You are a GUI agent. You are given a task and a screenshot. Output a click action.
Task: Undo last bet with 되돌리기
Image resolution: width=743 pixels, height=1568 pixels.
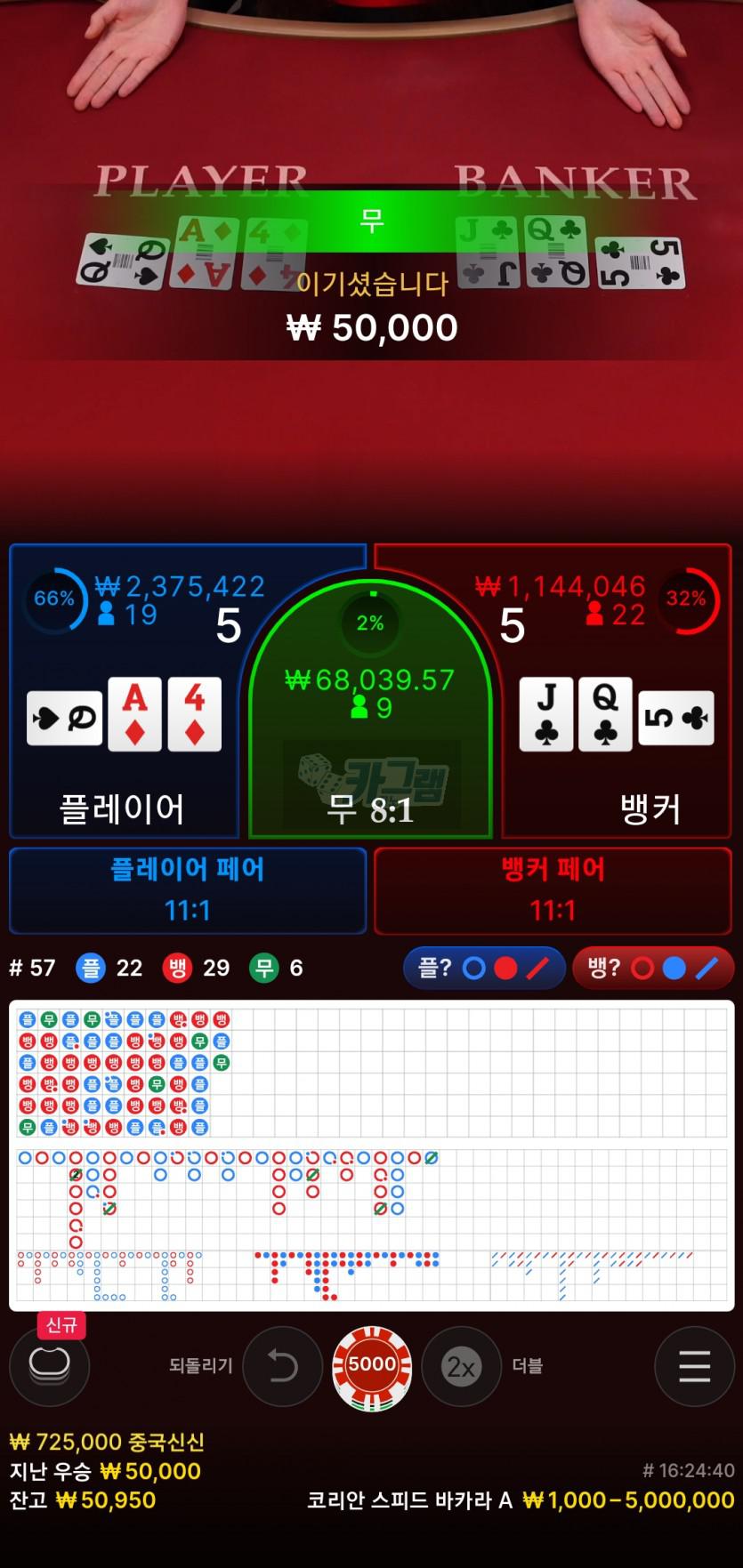point(282,1365)
